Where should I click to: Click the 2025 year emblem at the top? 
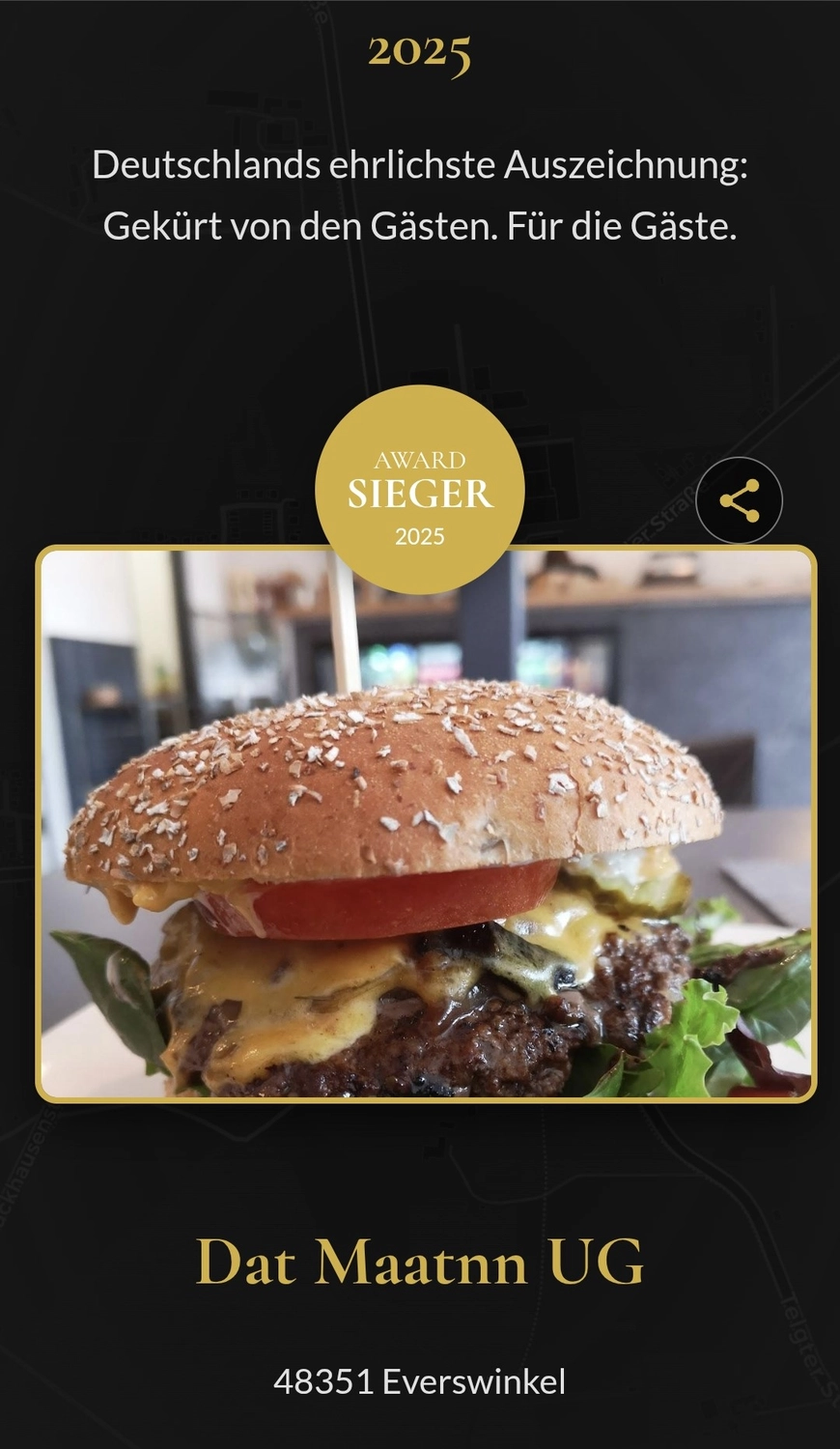point(420,53)
